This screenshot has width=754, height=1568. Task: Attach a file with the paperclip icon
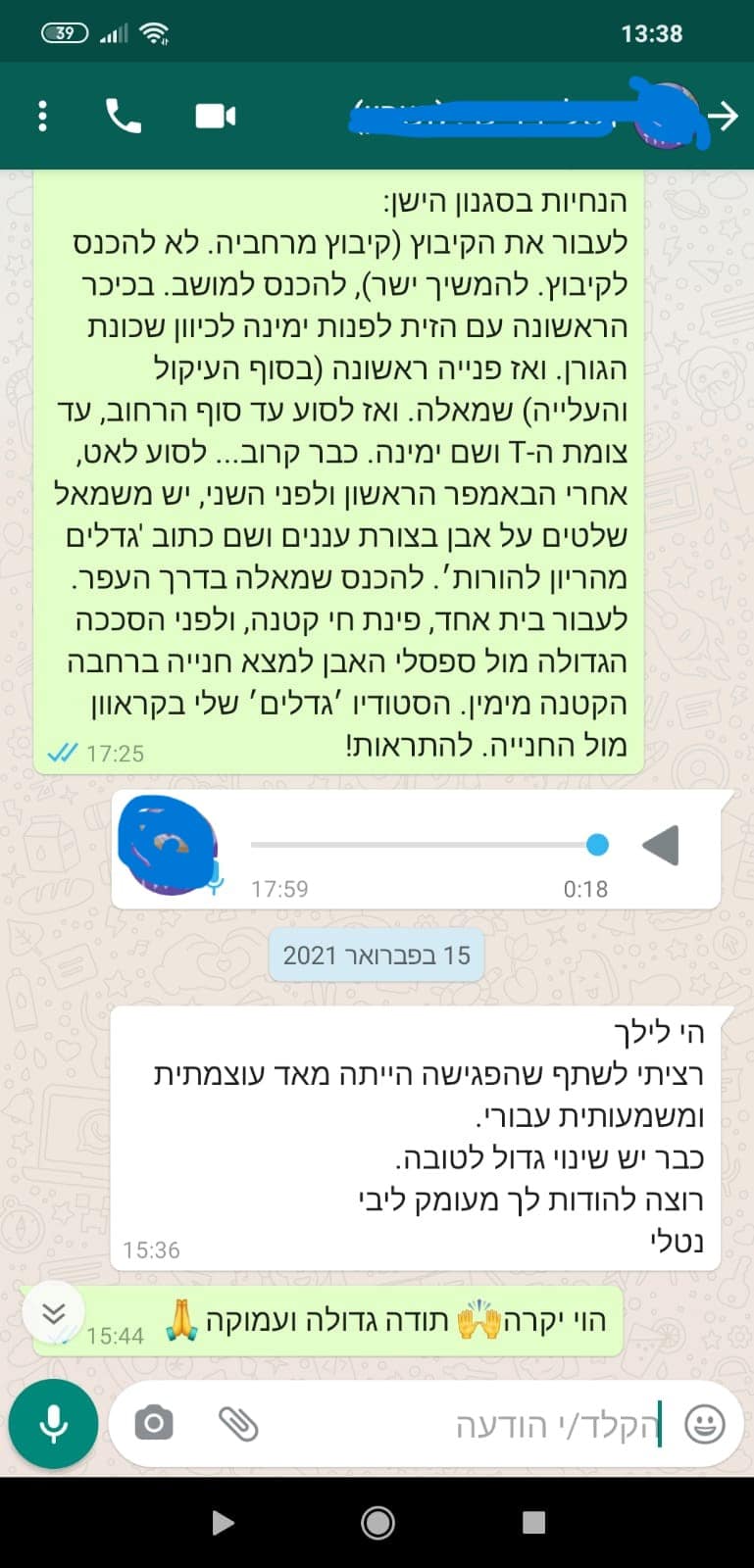point(237,1423)
